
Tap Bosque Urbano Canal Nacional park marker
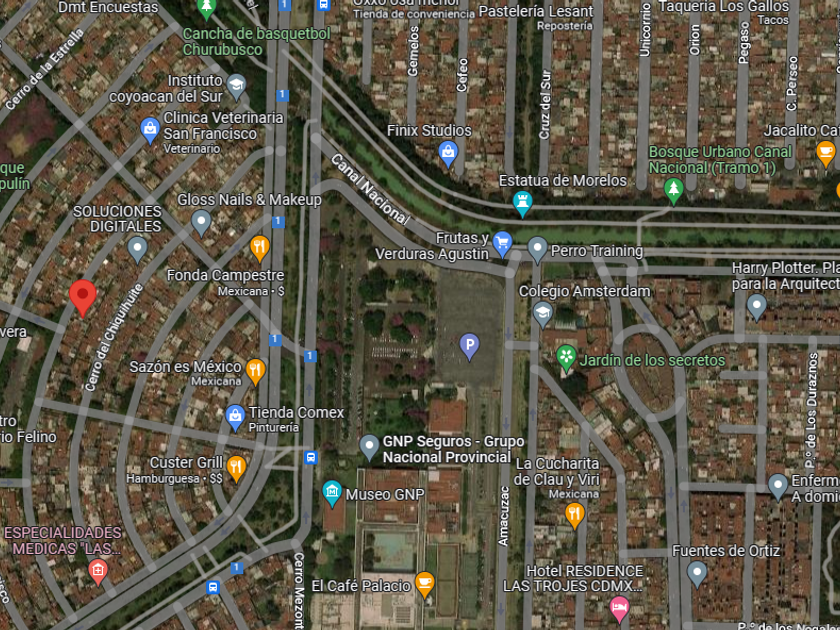673,191
